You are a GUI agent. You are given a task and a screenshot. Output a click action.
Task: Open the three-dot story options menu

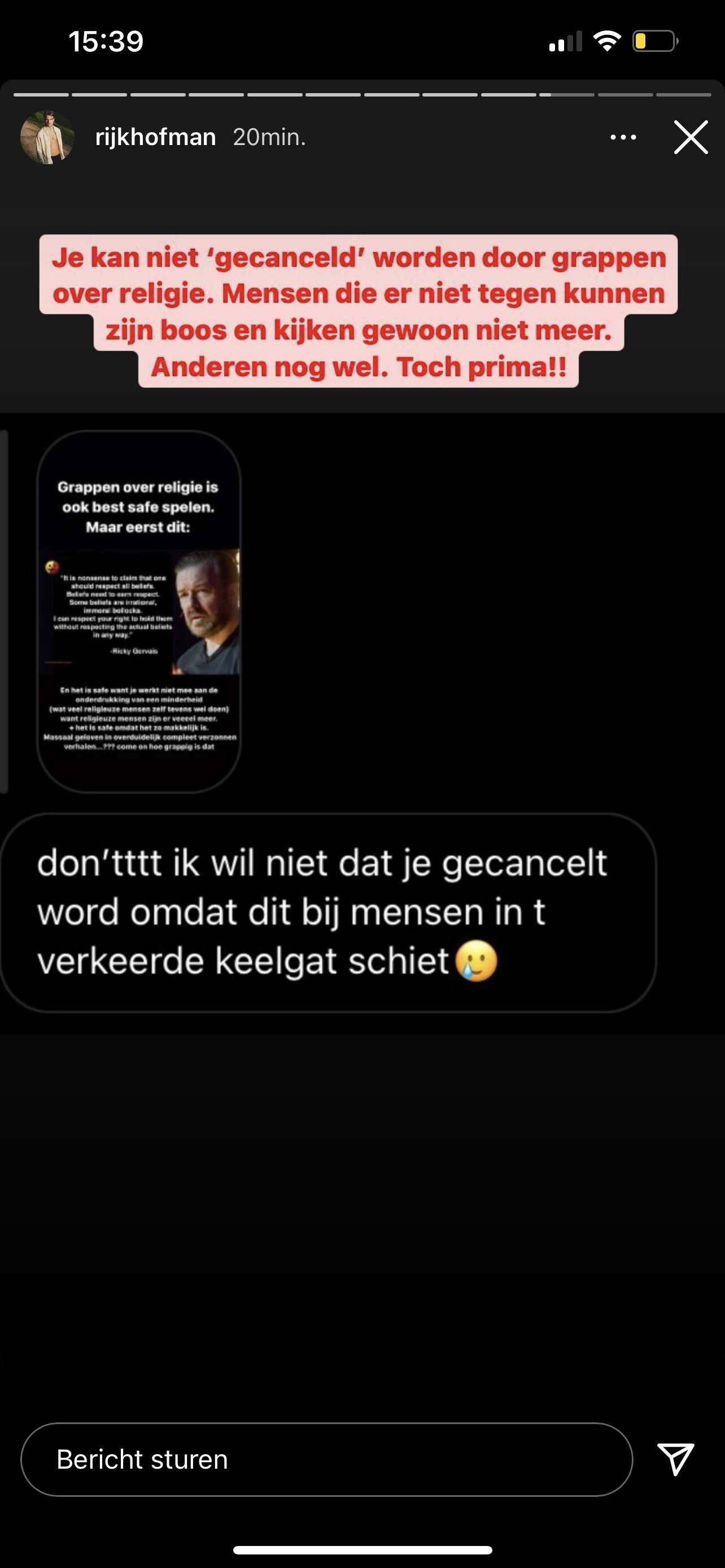click(x=623, y=138)
